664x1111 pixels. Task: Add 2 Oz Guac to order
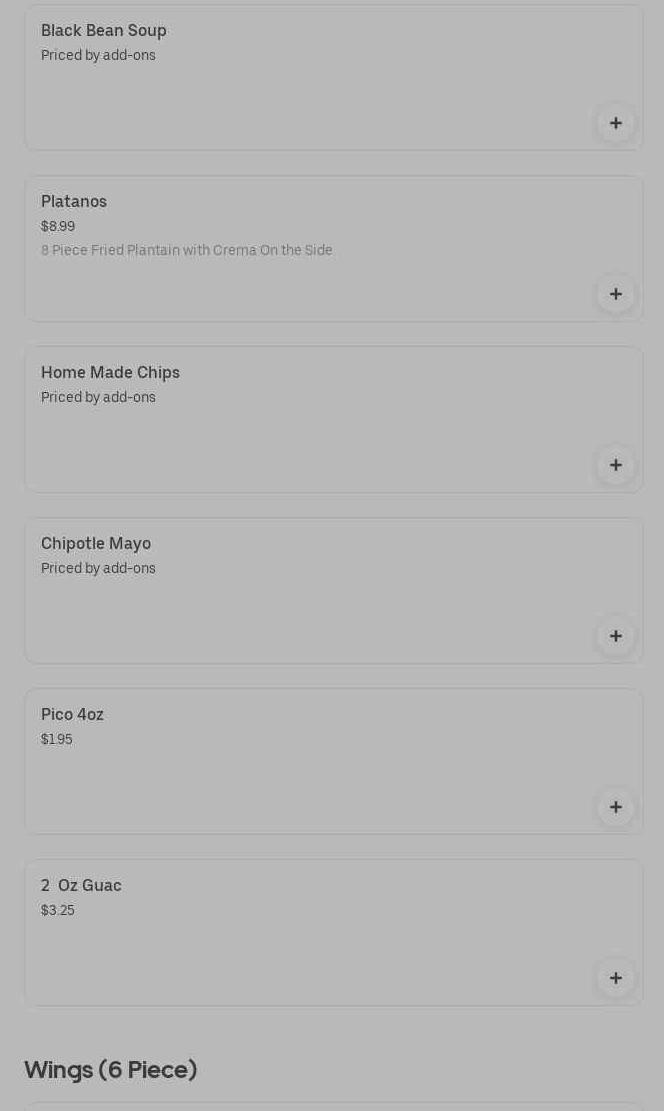(615, 978)
